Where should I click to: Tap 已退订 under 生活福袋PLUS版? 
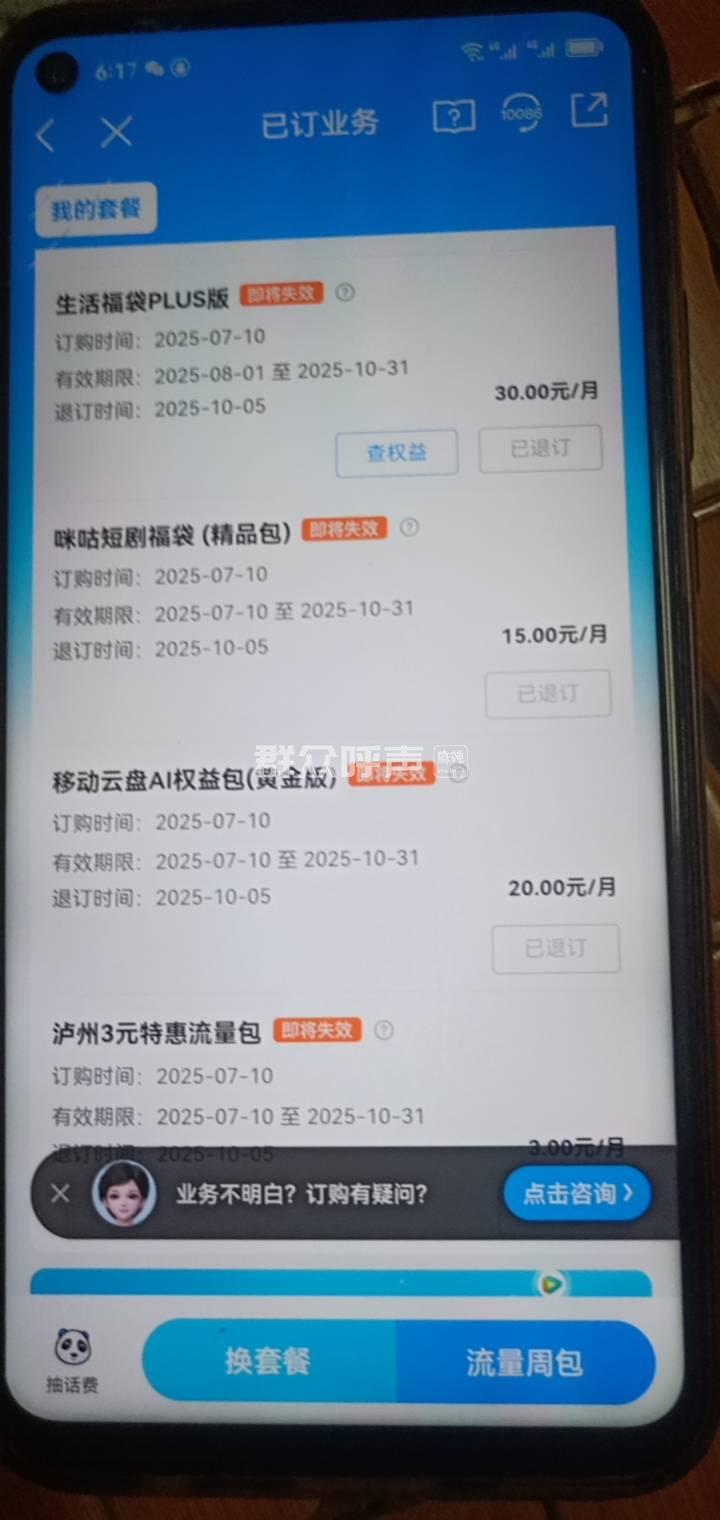[540, 449]
